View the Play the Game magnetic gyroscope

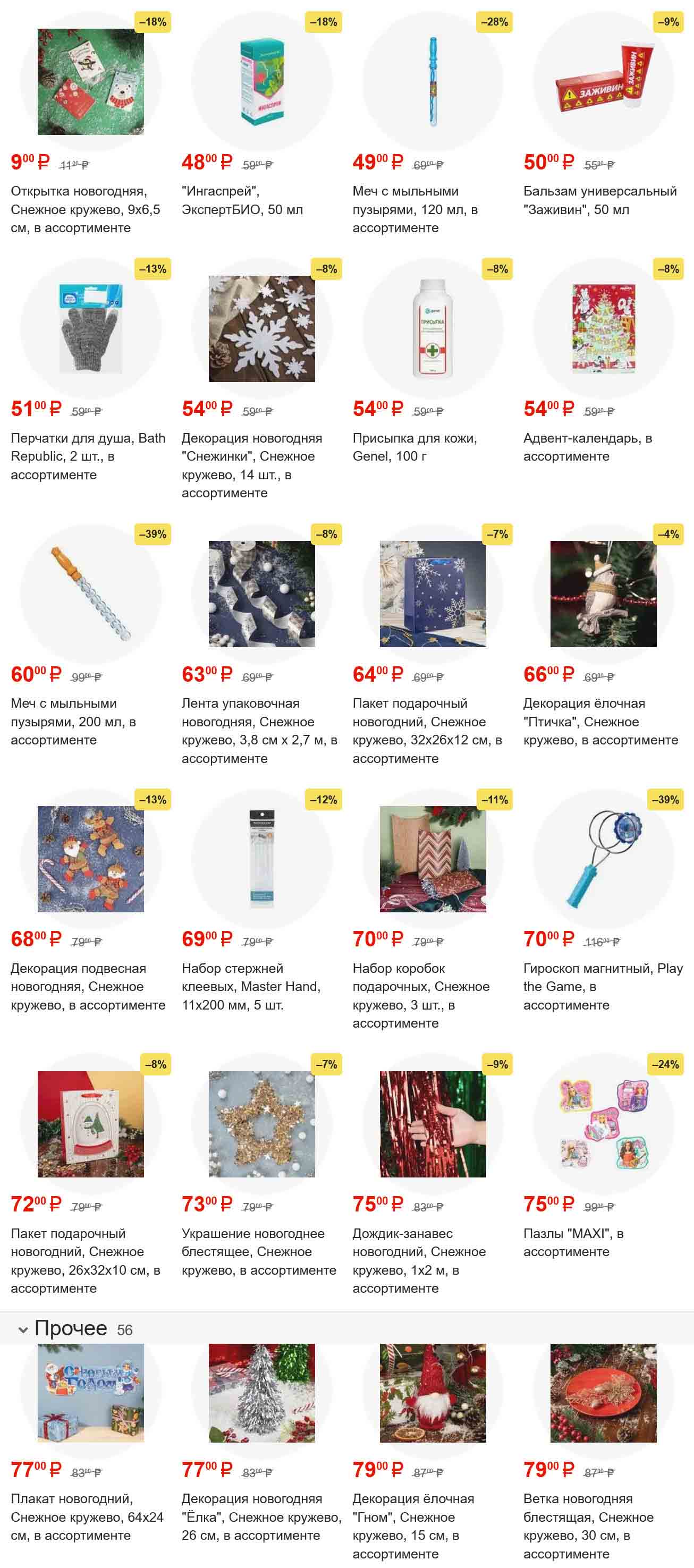(603, 859)
